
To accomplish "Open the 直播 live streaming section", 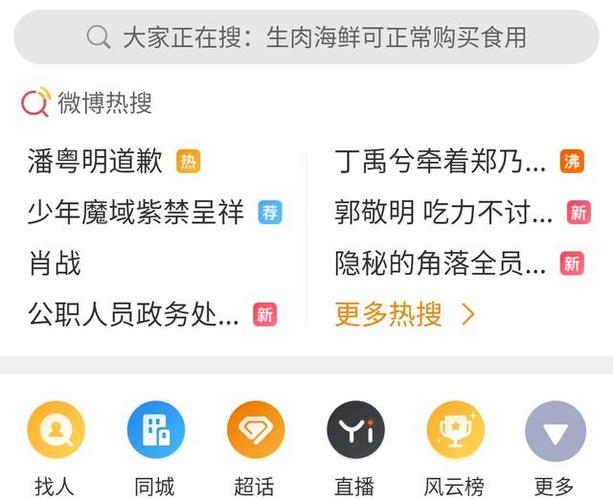I will [355, 444].
